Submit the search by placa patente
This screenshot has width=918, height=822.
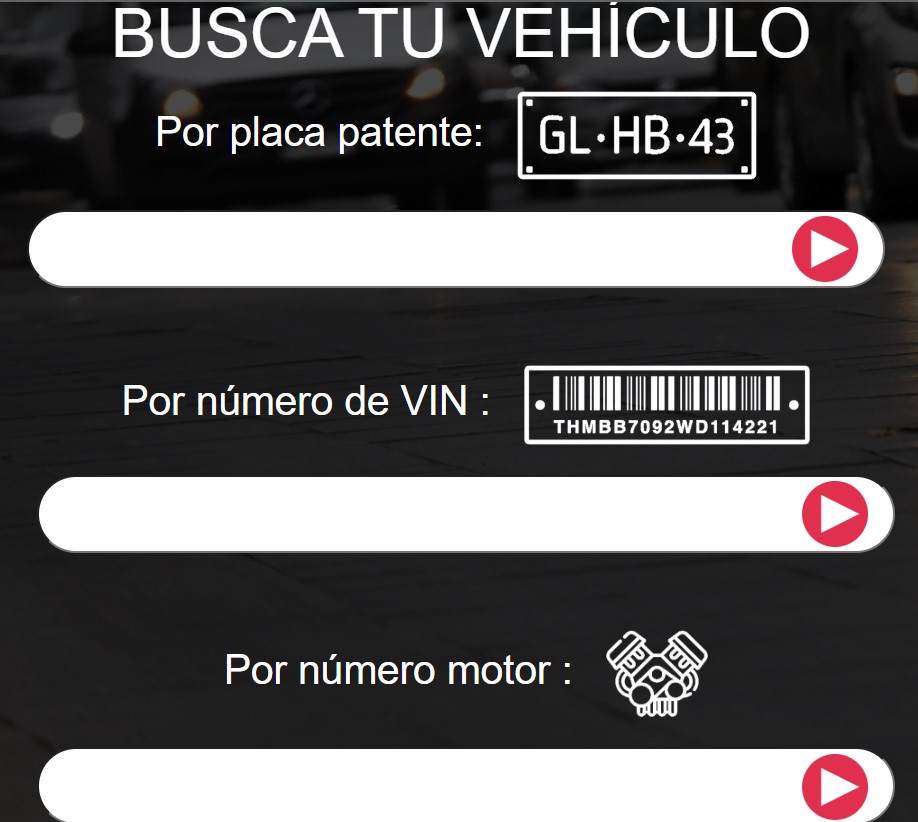tap(825, 249)
